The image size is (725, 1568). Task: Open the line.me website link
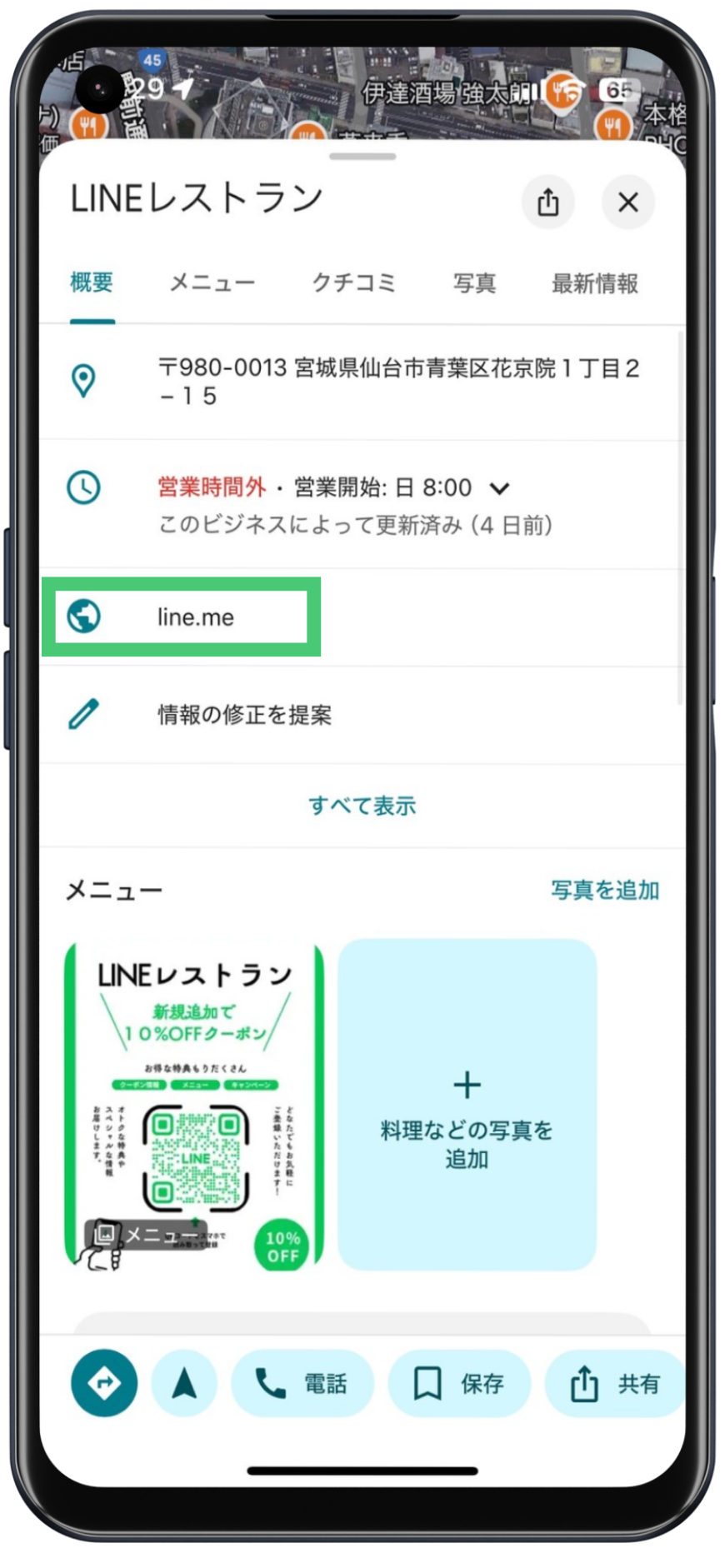pyautogui.click(x=195, y=617)
